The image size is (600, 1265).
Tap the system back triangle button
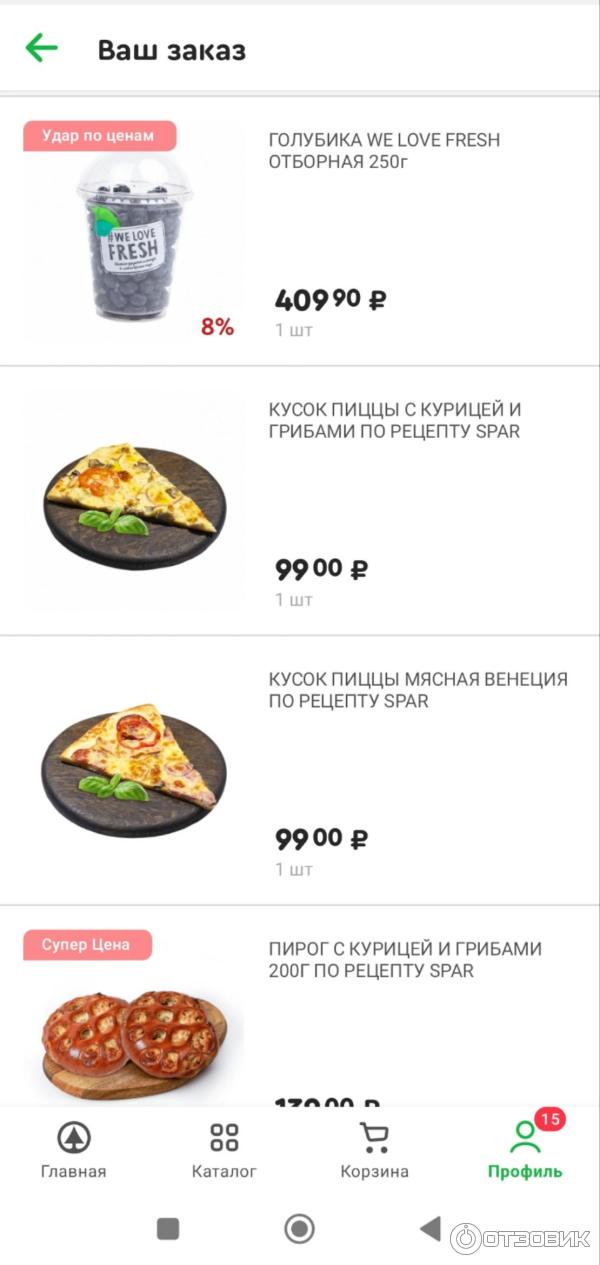pyautogui.click(x=430, y=1229)
